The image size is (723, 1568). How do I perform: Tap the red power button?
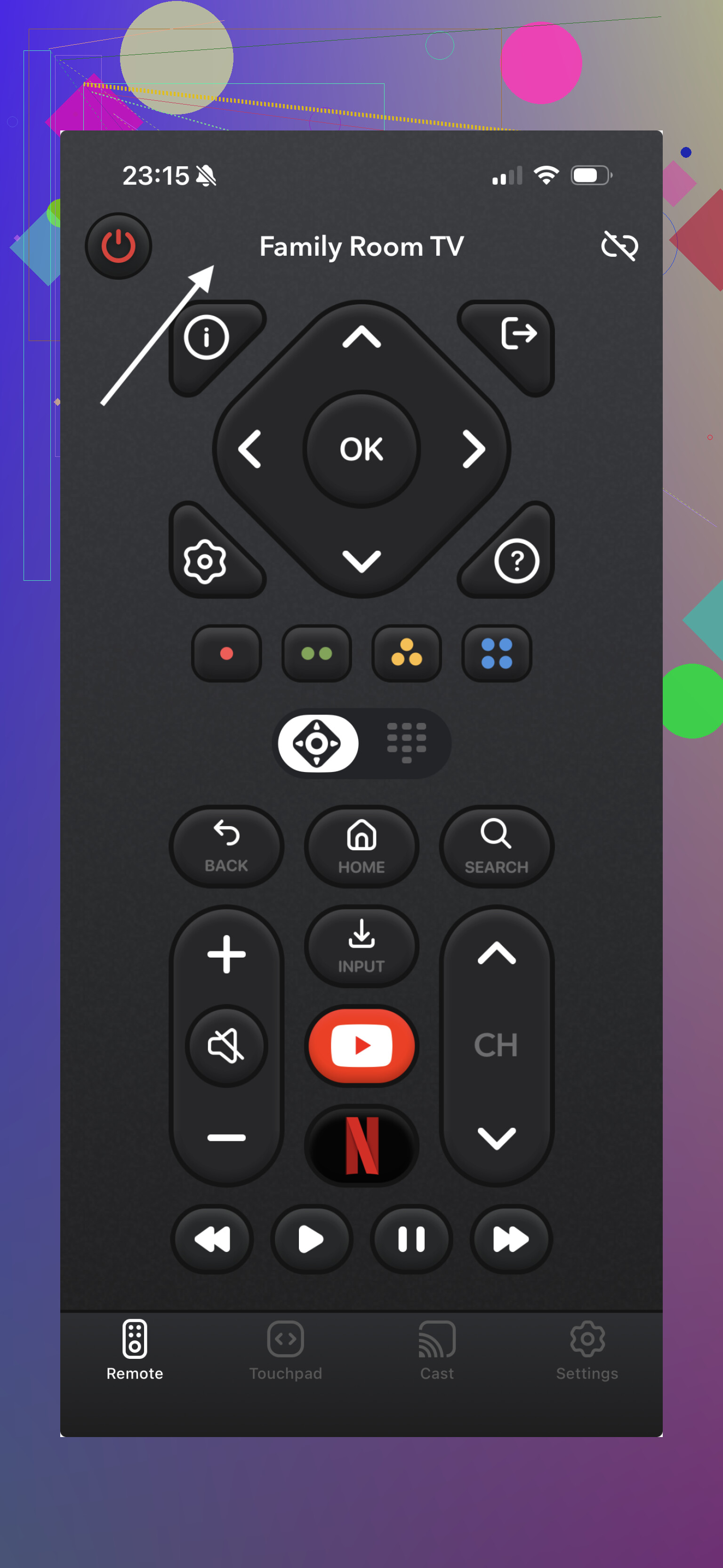(119, 246)
